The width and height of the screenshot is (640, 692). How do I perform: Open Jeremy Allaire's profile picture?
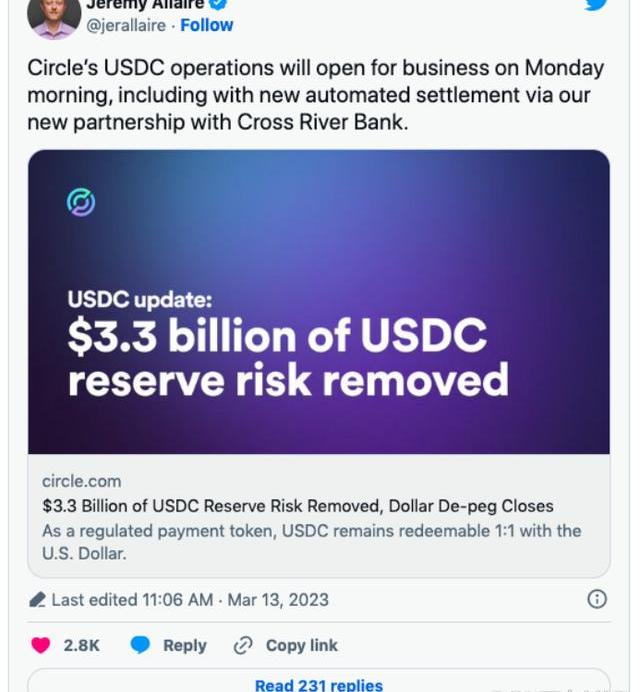[54, 14]
